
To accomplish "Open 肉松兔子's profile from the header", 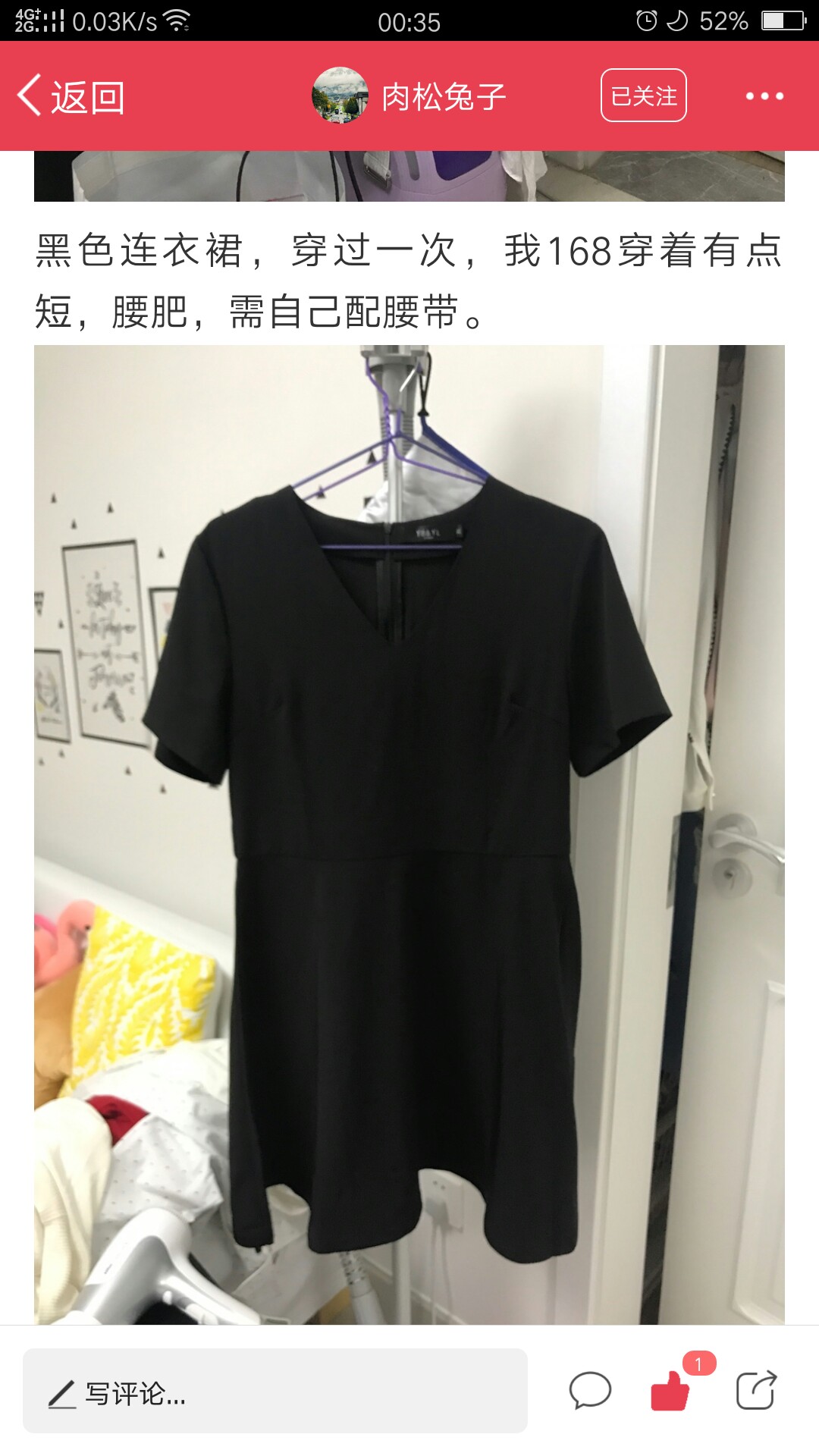I will click(409, 96).
